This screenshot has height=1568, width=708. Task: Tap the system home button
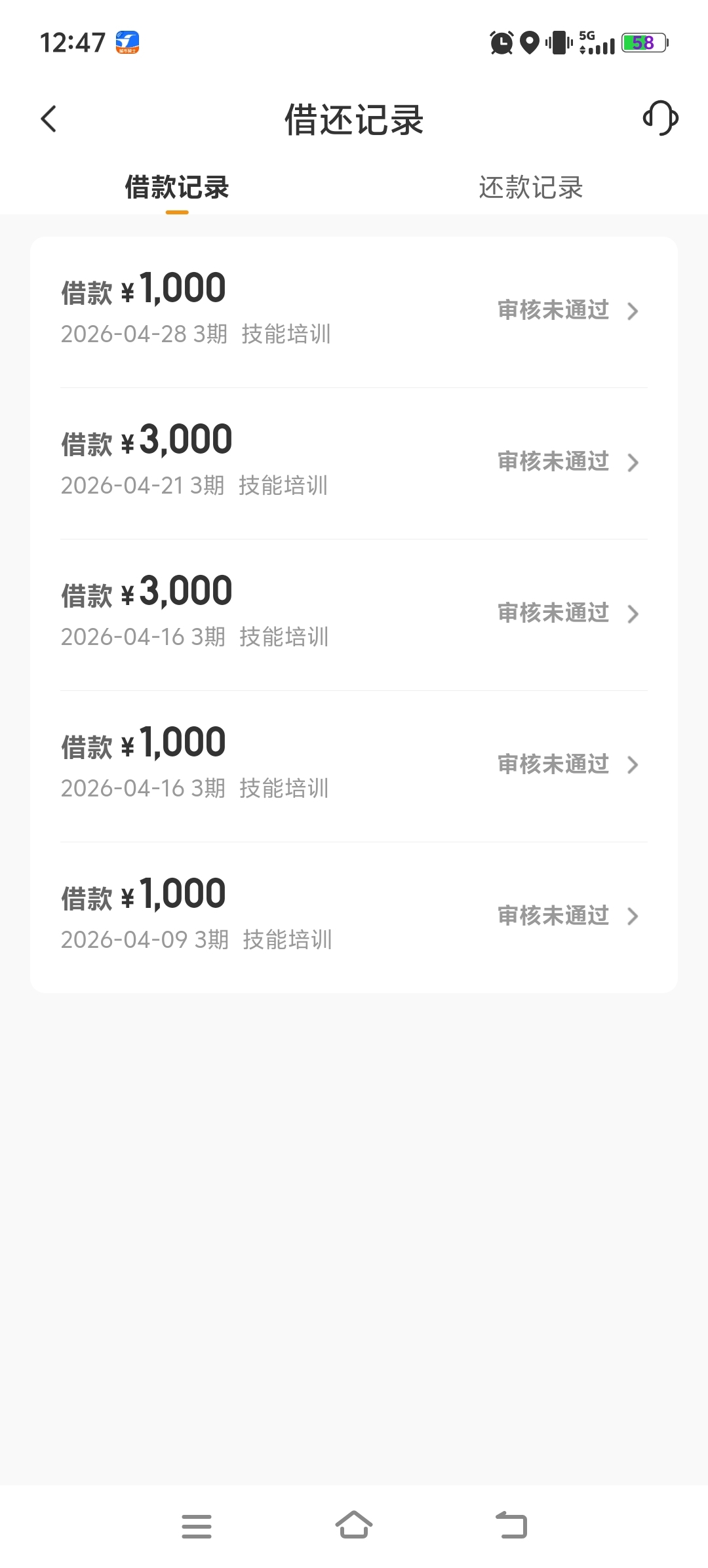[354, 1525]
